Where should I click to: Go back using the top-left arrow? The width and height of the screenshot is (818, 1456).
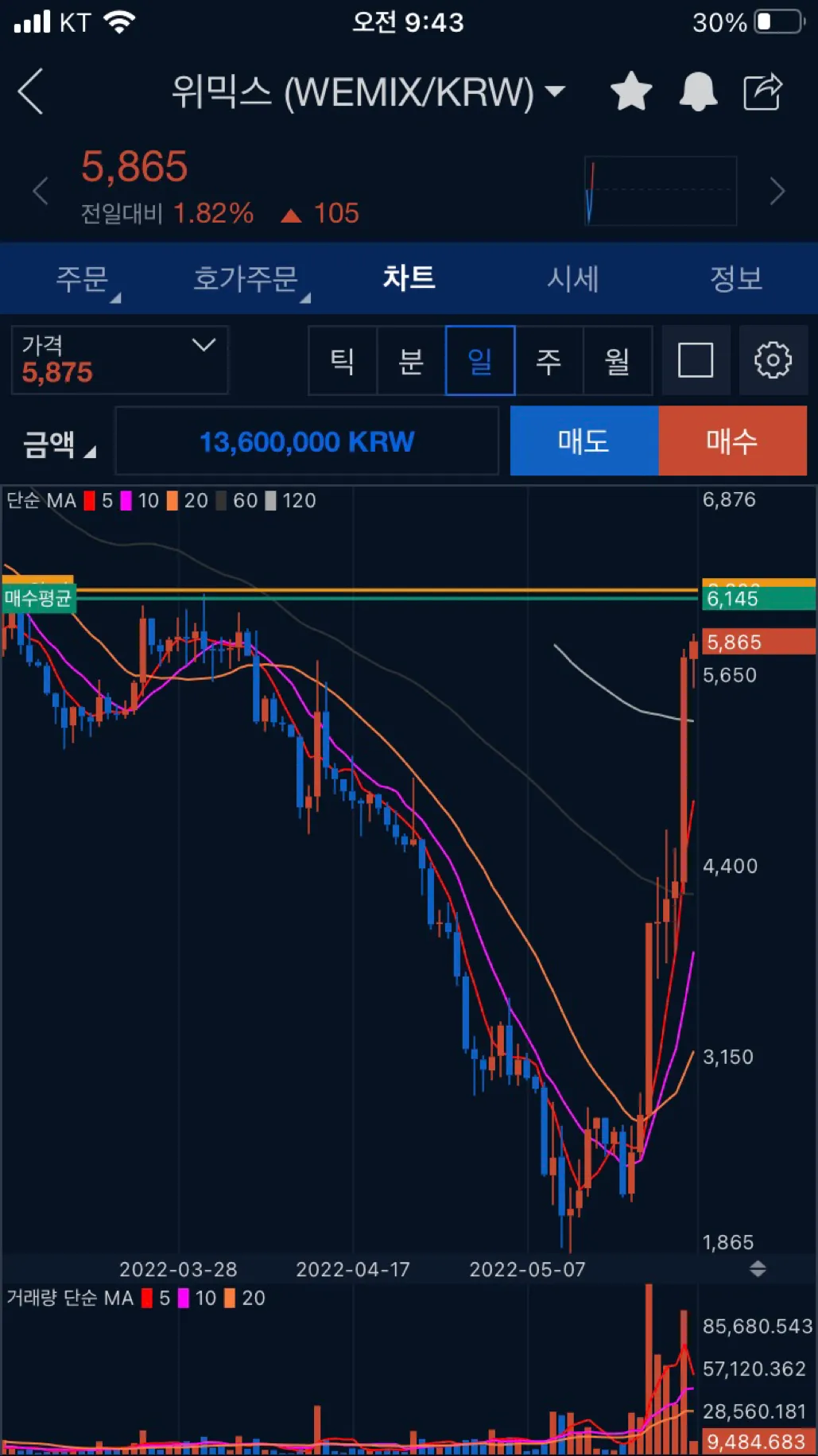[30, 91]
